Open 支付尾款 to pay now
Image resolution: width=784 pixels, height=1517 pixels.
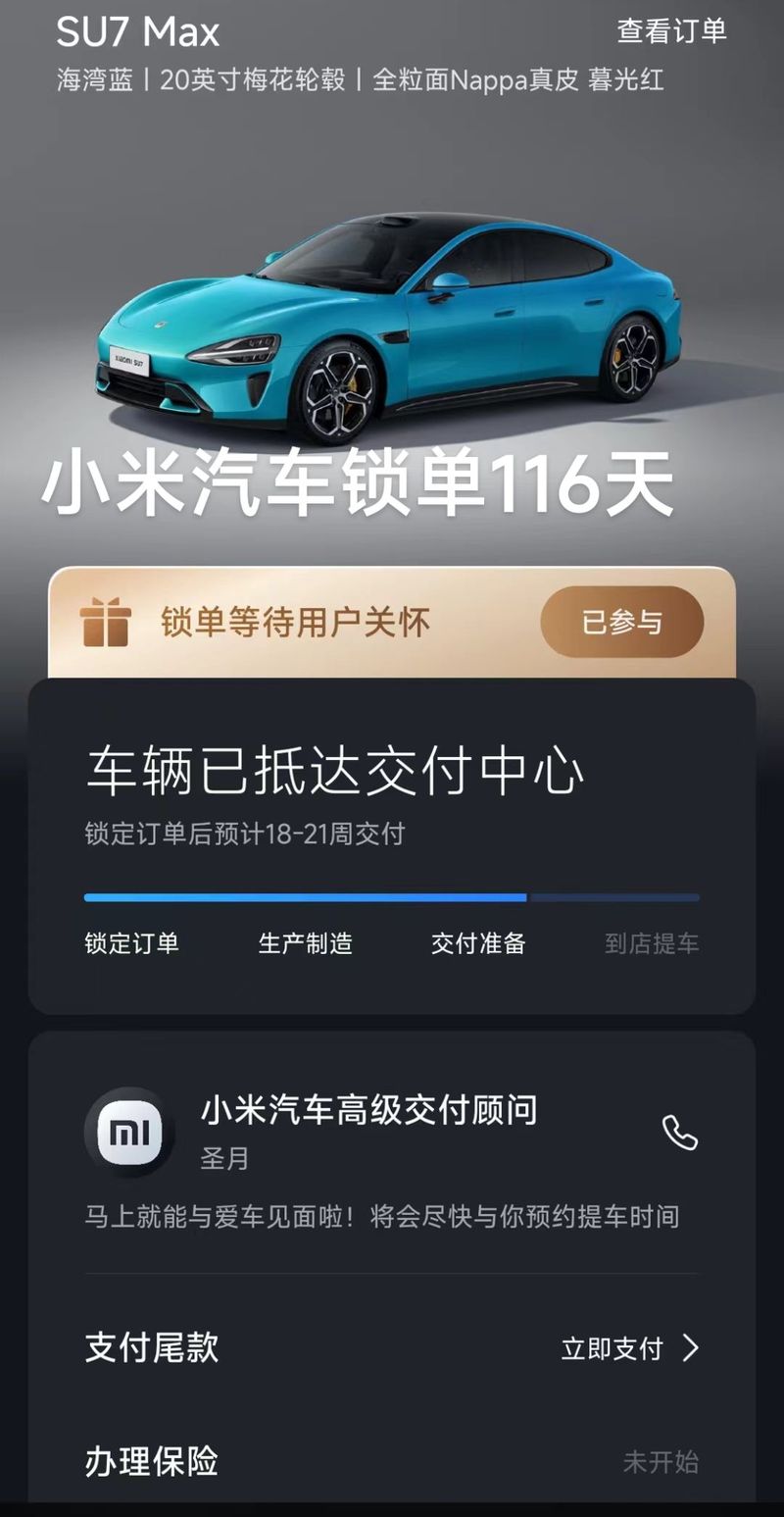[x=629, y=1348]
